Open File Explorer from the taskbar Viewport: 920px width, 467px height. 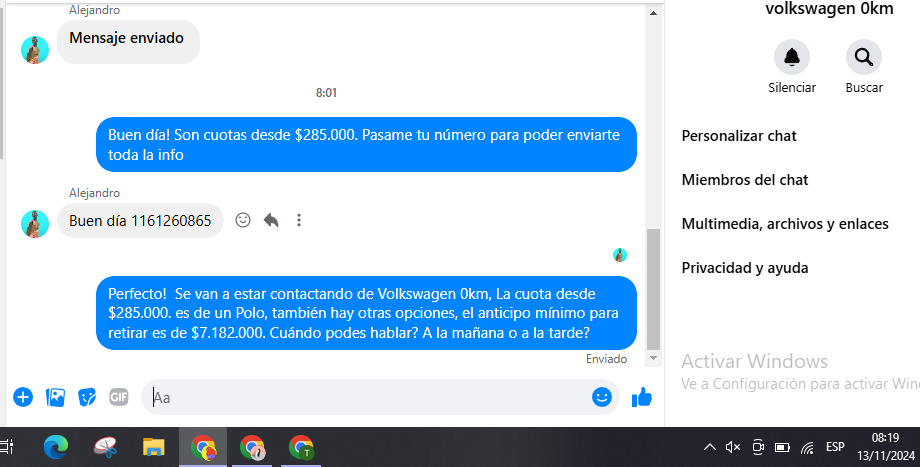(x=153, y=447)
